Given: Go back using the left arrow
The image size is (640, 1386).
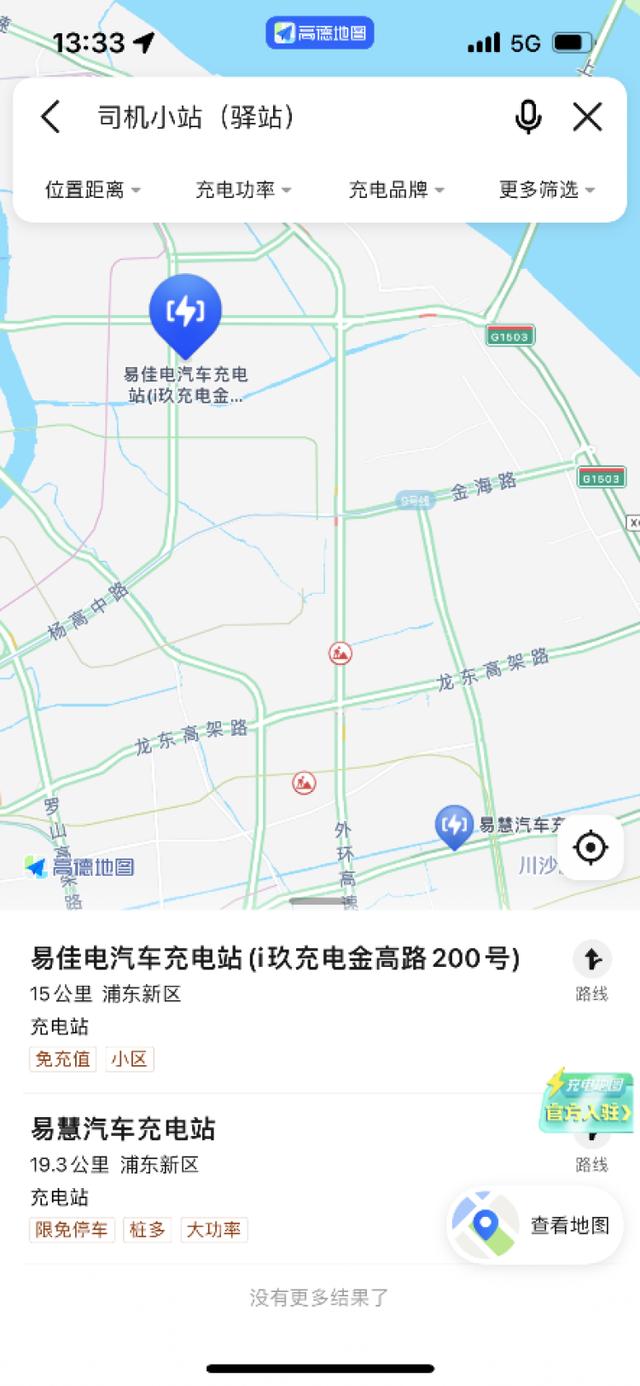Looking at the screenshot, I should [x=50, y=117].
